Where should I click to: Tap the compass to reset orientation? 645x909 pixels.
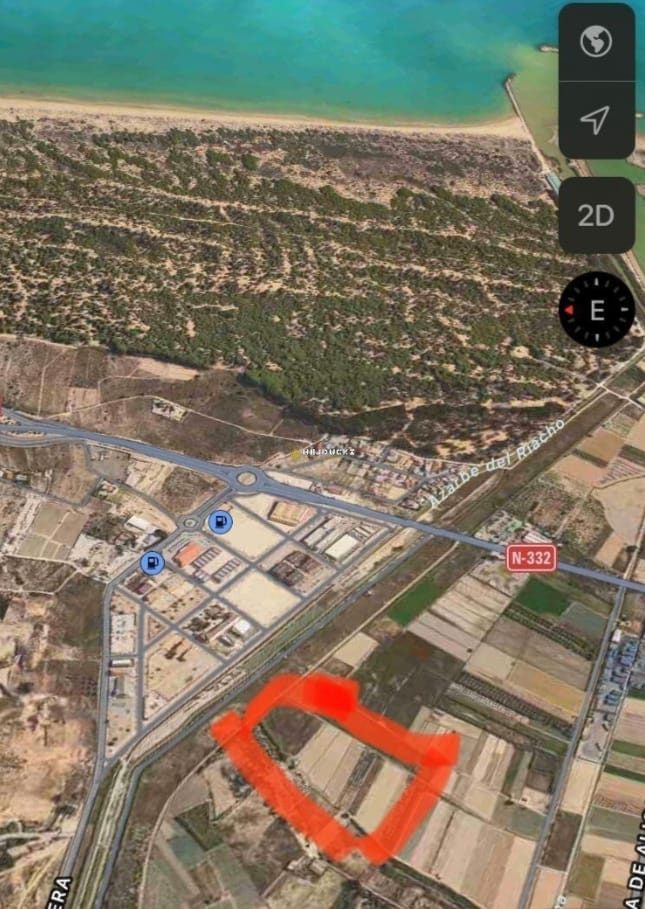[597, 310]
